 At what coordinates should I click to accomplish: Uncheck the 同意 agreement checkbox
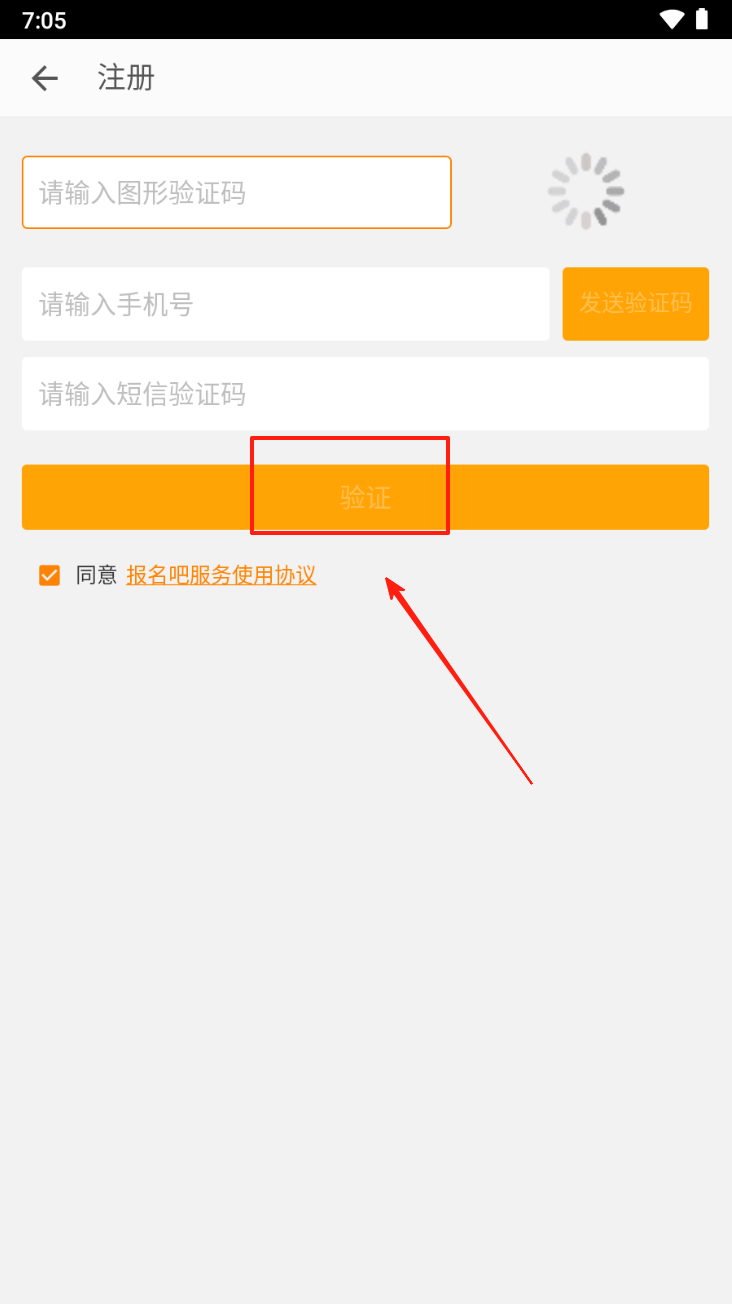click(x=49, y=575)
